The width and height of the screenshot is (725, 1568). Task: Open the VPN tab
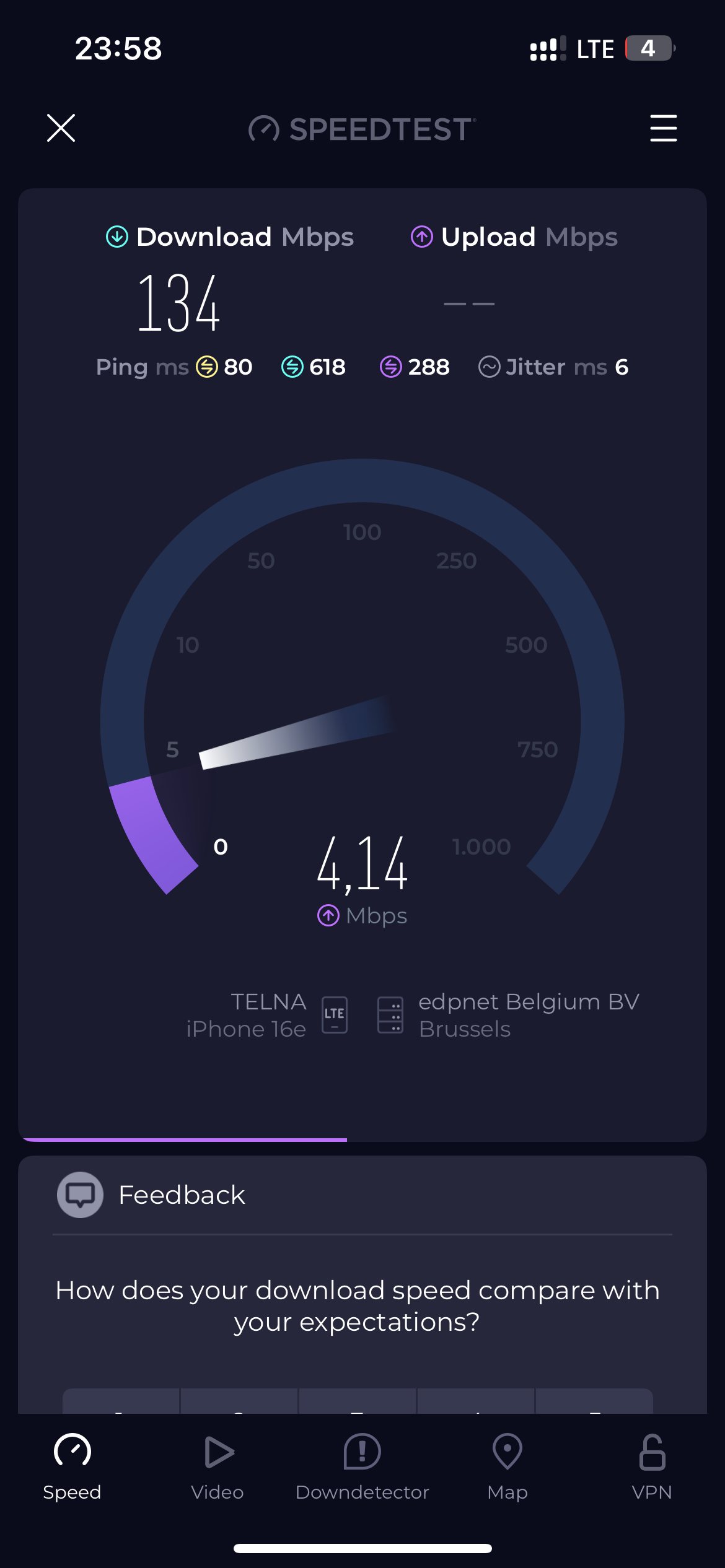tap(652, 1467)
